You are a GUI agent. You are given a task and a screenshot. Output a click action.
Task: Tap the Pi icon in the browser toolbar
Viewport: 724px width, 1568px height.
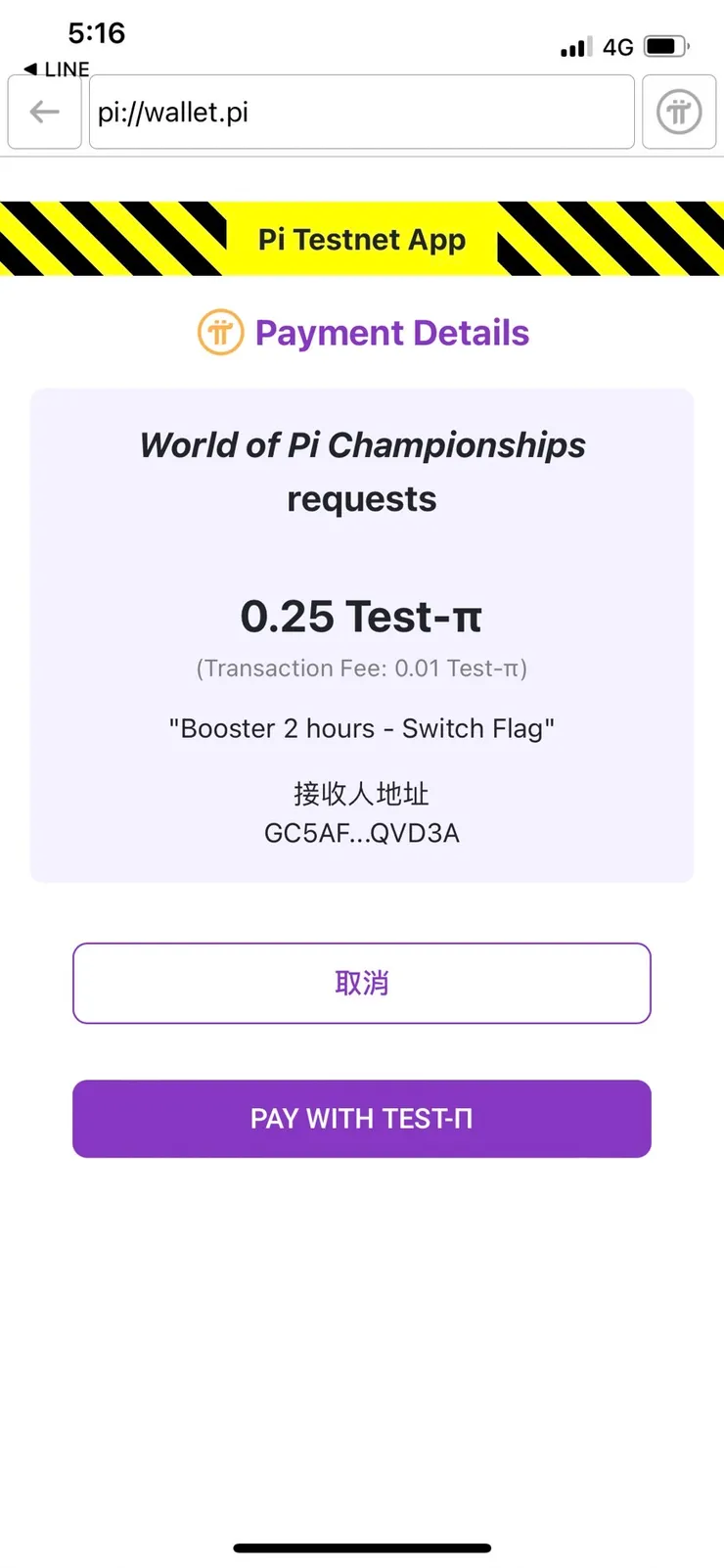679,112
